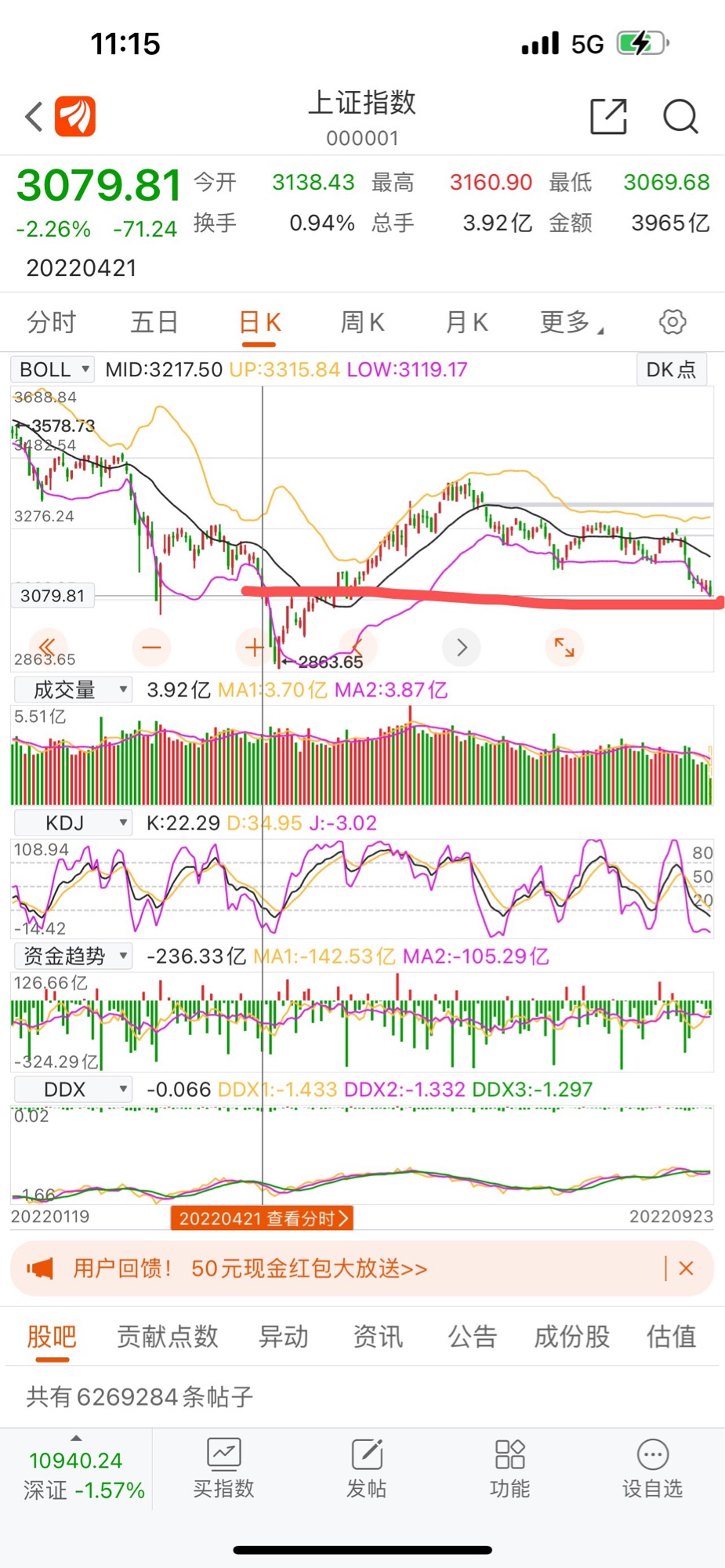The width and height of the screenshot is (725, 1568).
Task: Switch to the 贡献点数 tab
Action: tap(168, 1336)
